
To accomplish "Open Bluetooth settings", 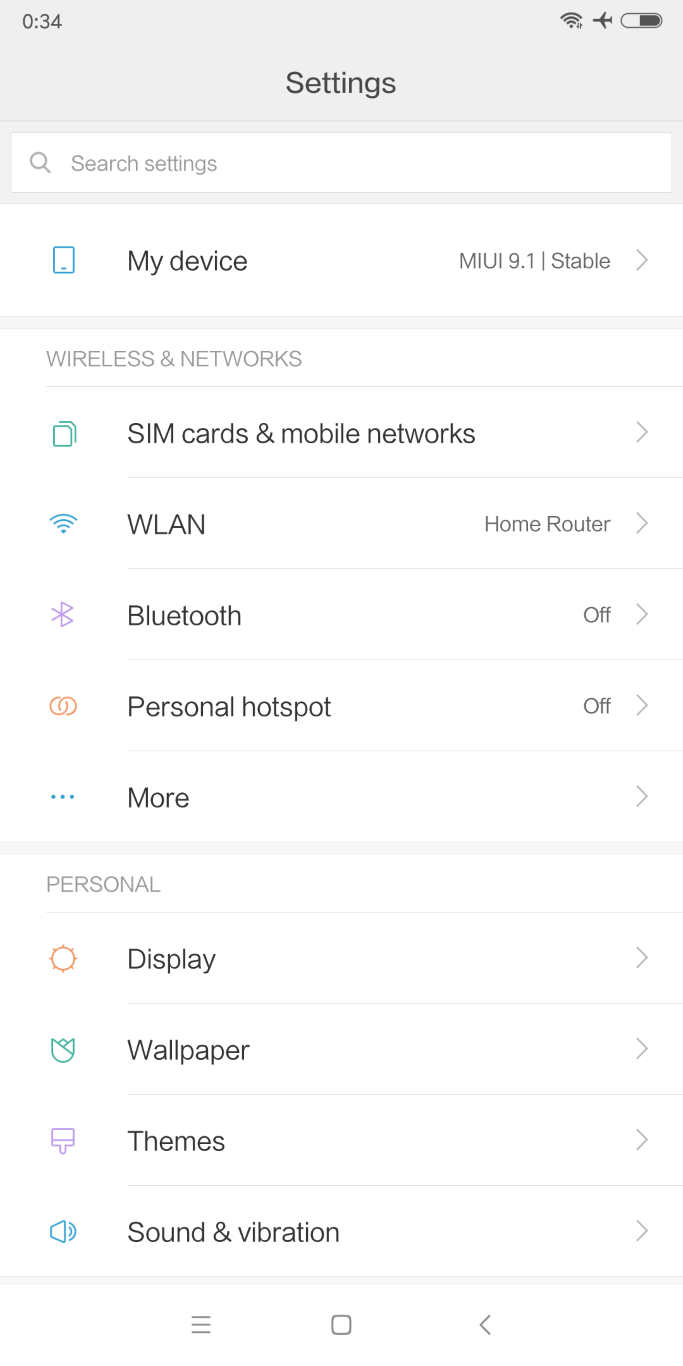I will point(341,615).
